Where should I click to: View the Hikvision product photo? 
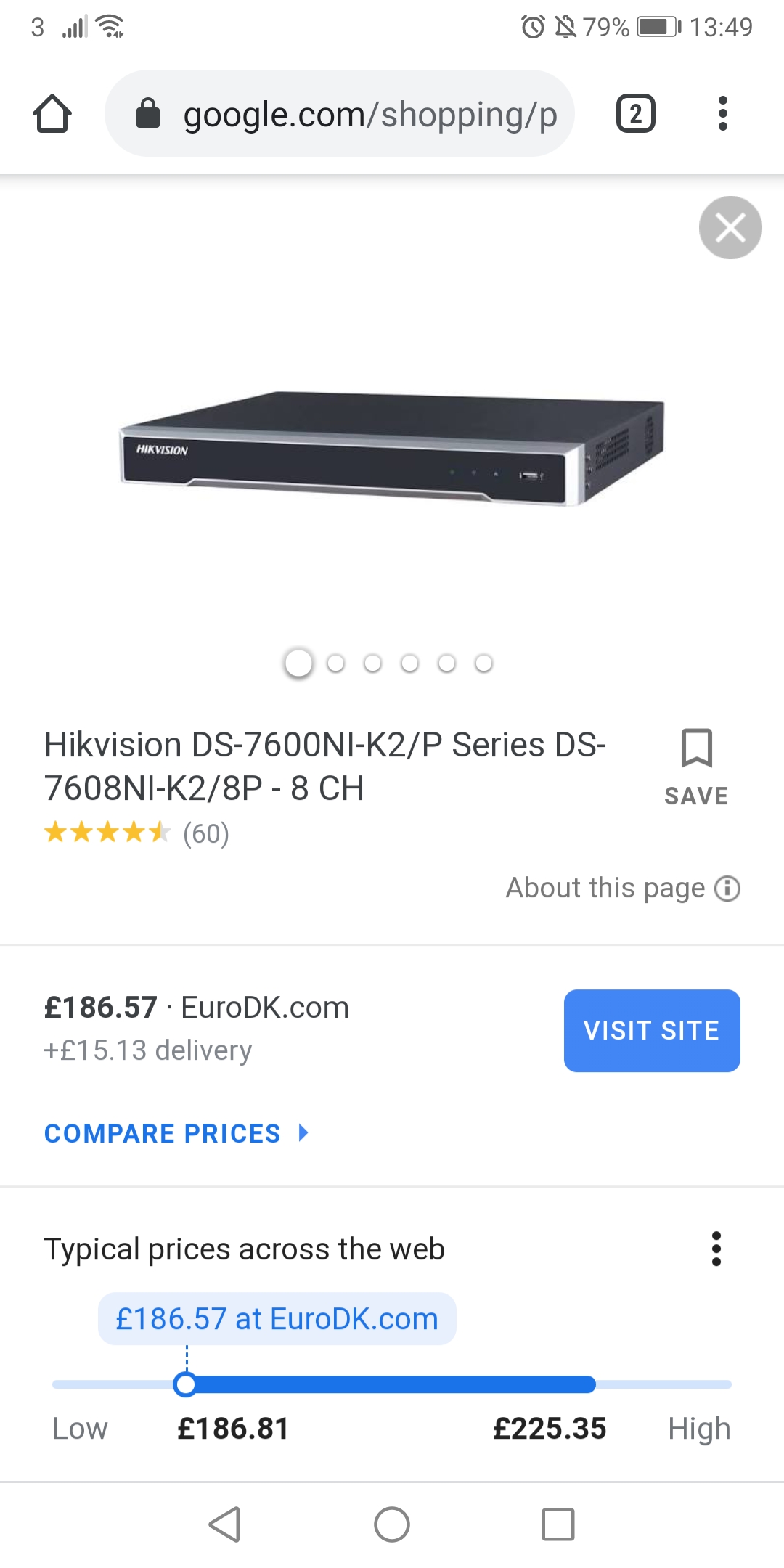point(392,447)
